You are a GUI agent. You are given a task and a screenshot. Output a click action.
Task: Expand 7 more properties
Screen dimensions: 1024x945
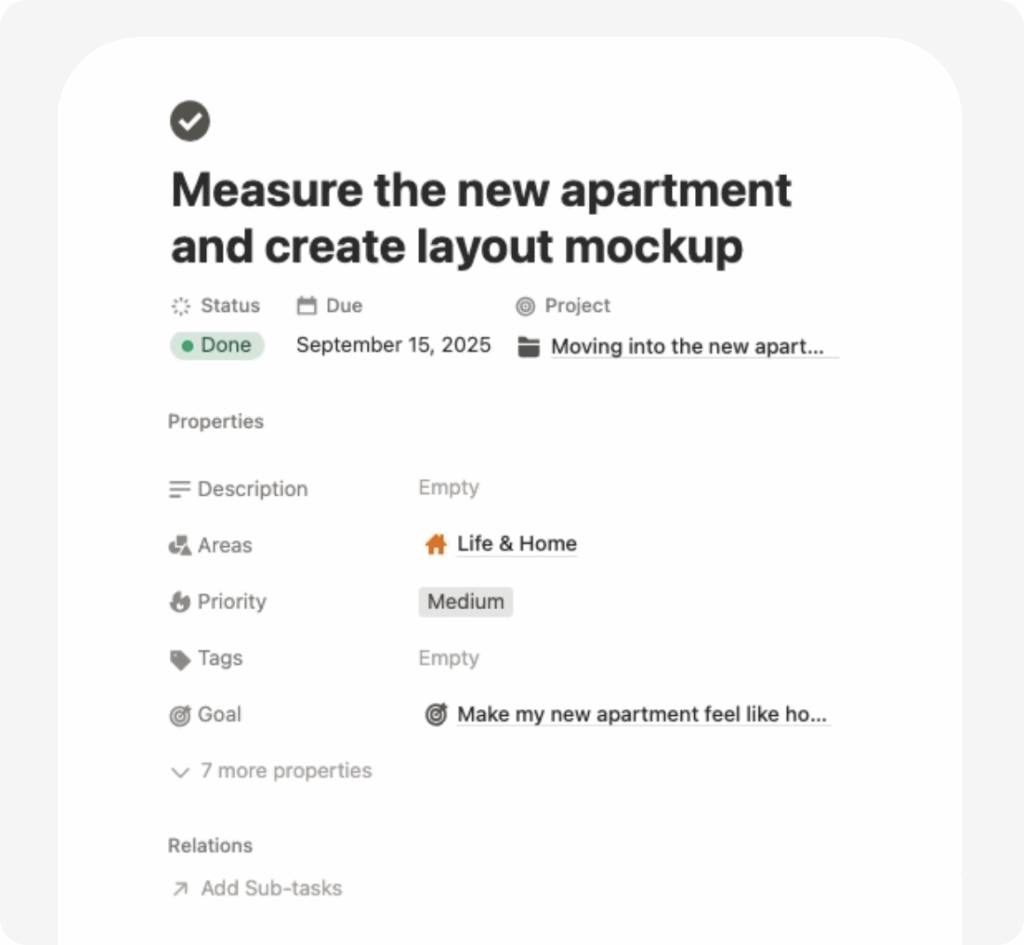pyautogui.click(x=272, y=771)
